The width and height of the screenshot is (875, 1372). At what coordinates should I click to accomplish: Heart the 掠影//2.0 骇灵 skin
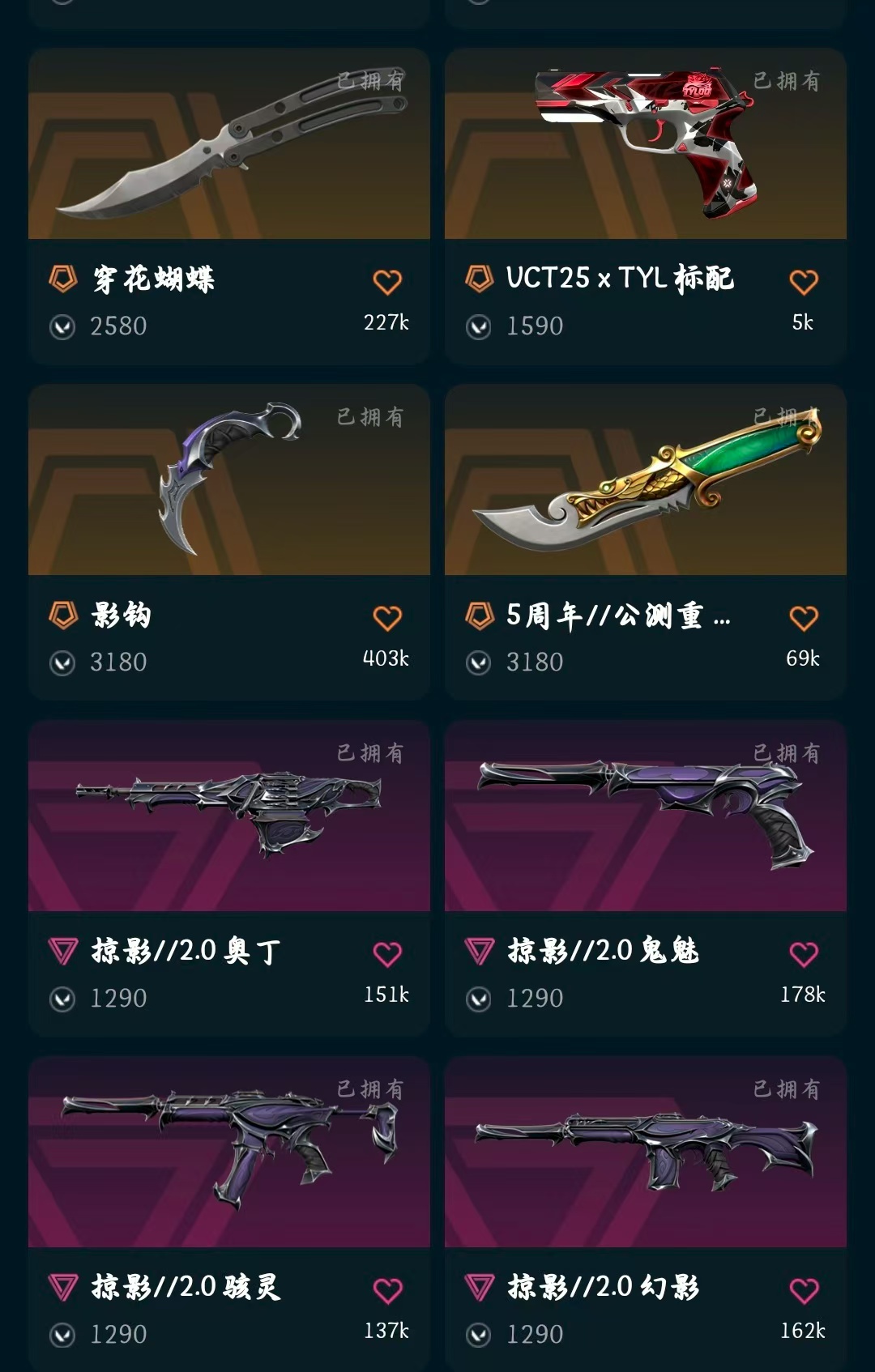387,1290
